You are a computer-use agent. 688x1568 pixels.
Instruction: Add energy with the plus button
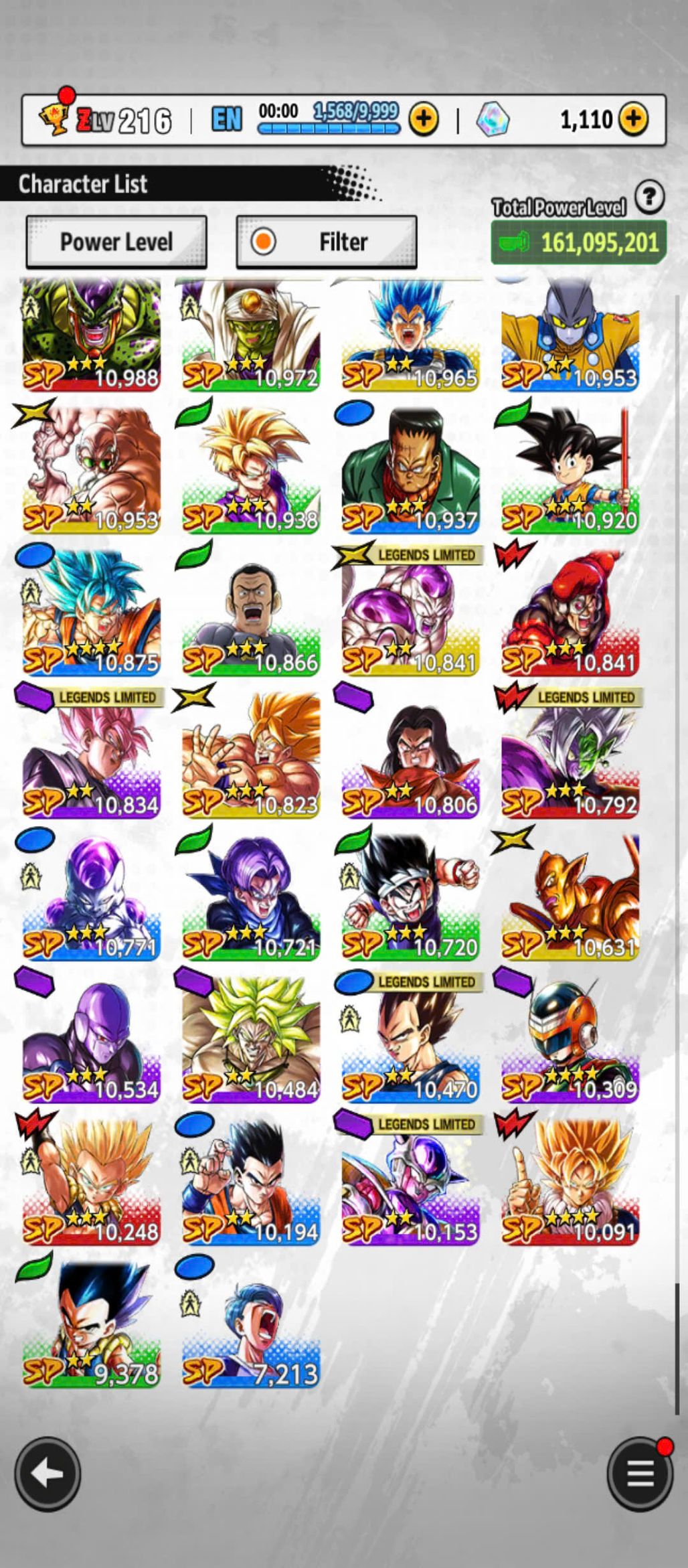click(x=424, y=119)
